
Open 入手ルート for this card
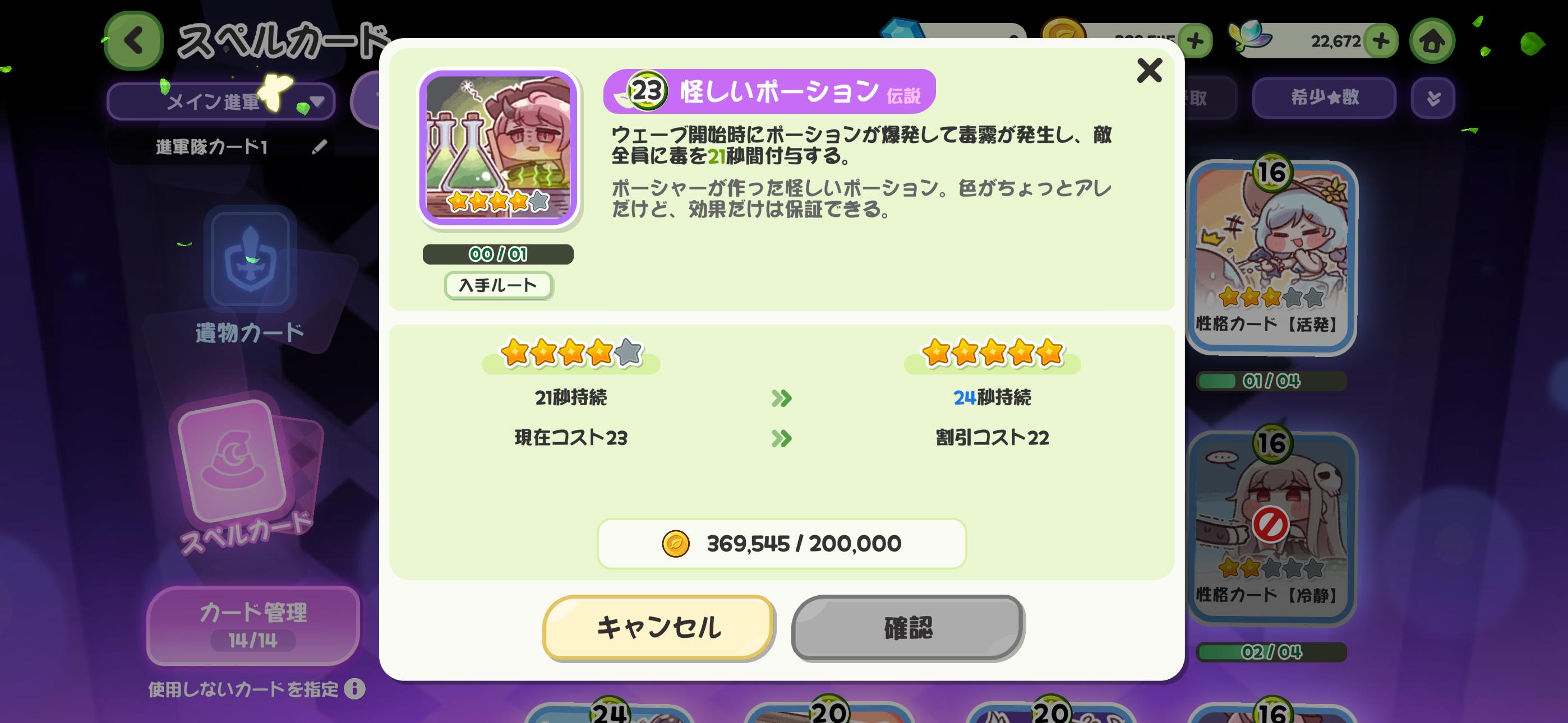[498, 285]
